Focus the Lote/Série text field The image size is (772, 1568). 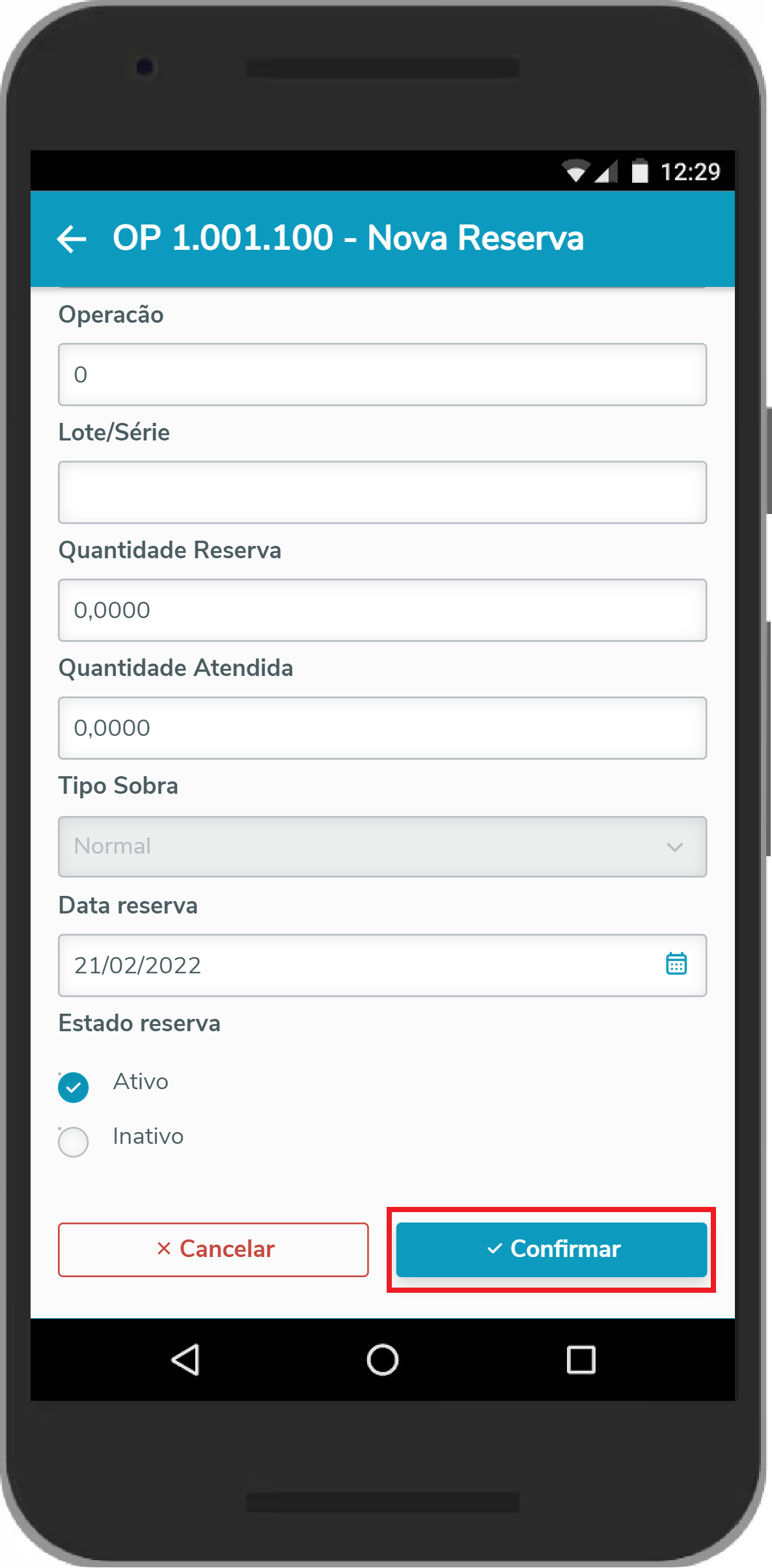[382, 493]
